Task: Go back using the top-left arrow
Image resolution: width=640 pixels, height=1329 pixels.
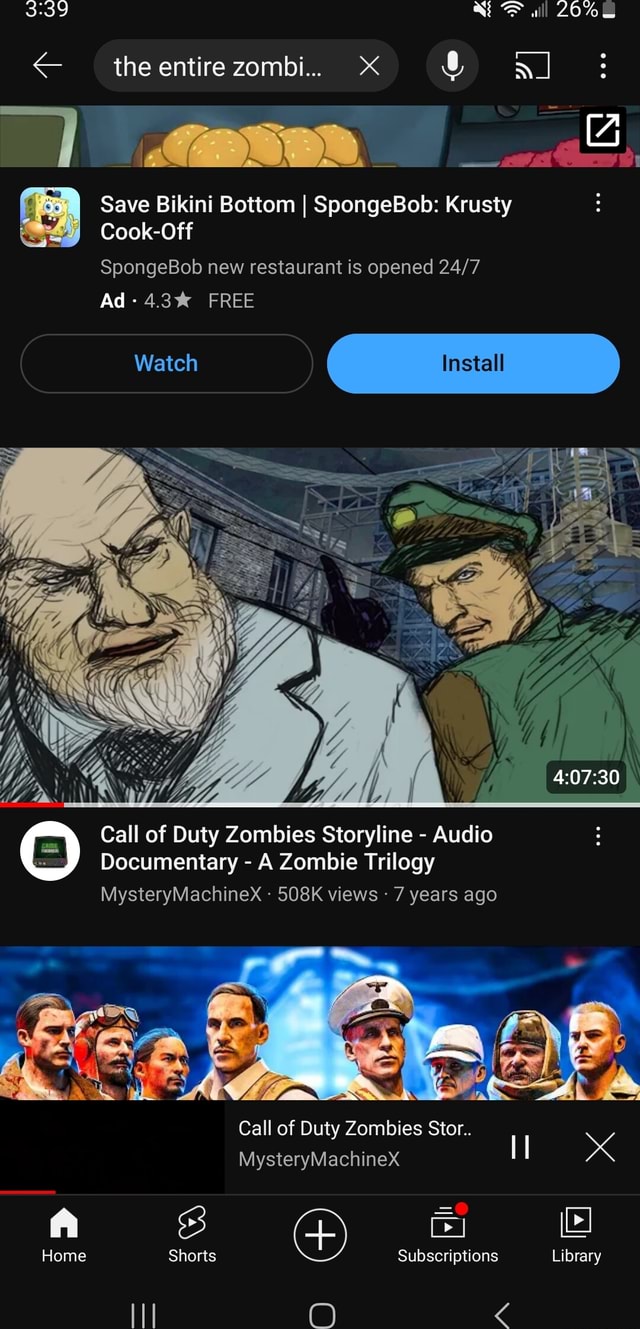Action: point(47,66)
